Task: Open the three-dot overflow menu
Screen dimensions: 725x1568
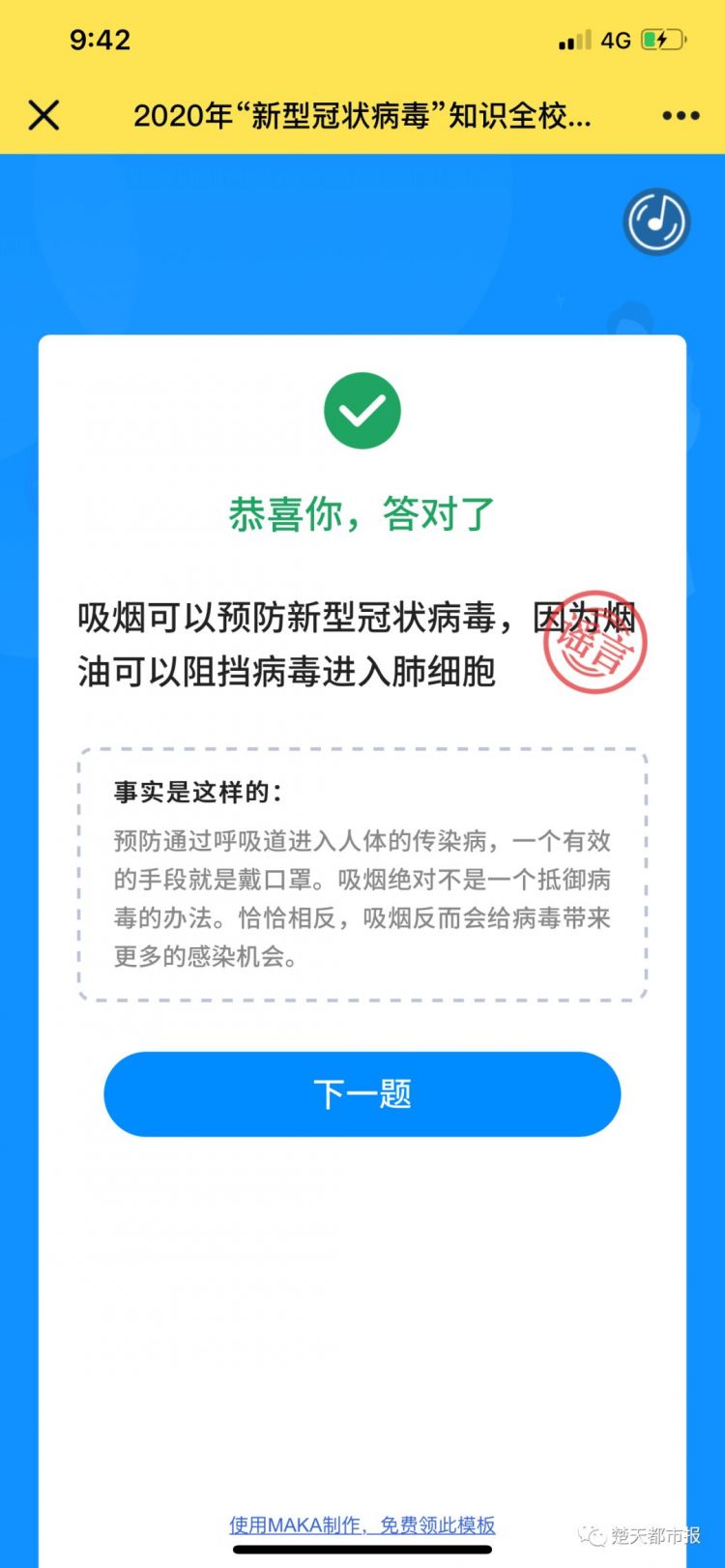Action: 681,115
